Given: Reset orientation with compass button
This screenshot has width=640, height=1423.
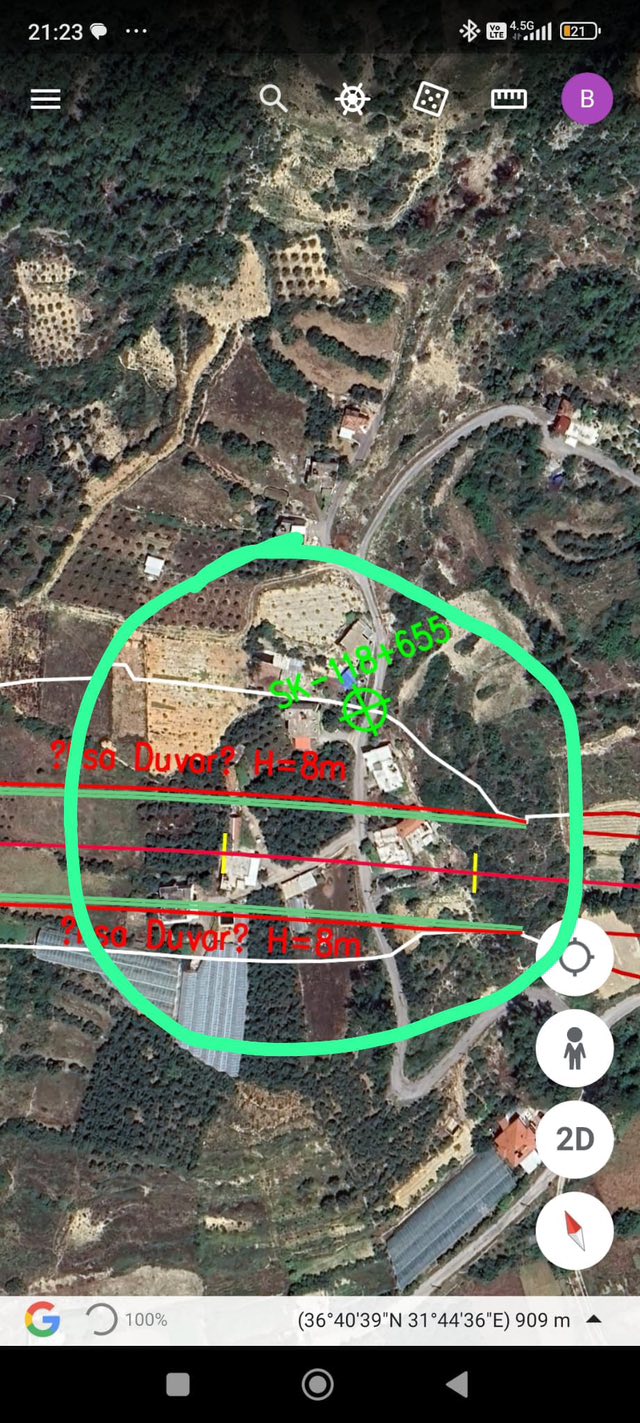Looking at the screenshot, I should (x=575, y=1229).
